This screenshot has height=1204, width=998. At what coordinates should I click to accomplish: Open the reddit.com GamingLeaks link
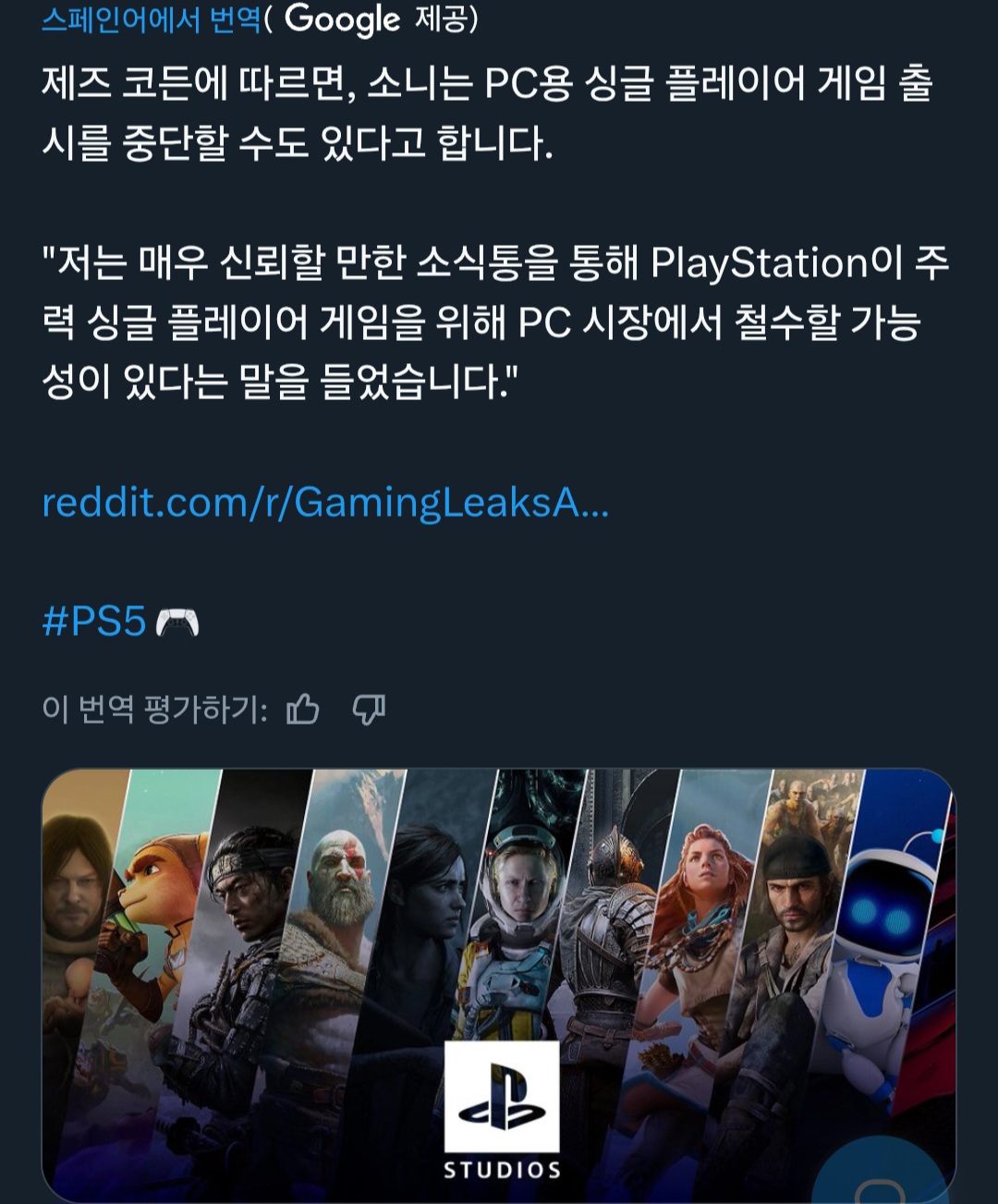click(325, 503)
